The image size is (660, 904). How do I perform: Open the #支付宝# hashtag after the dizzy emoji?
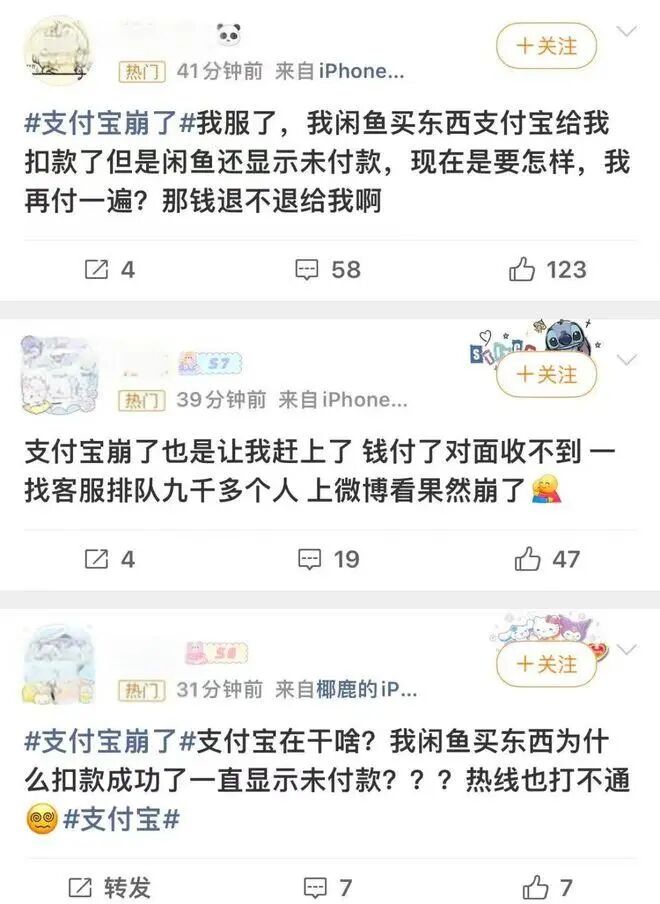[x=121, y=820]
